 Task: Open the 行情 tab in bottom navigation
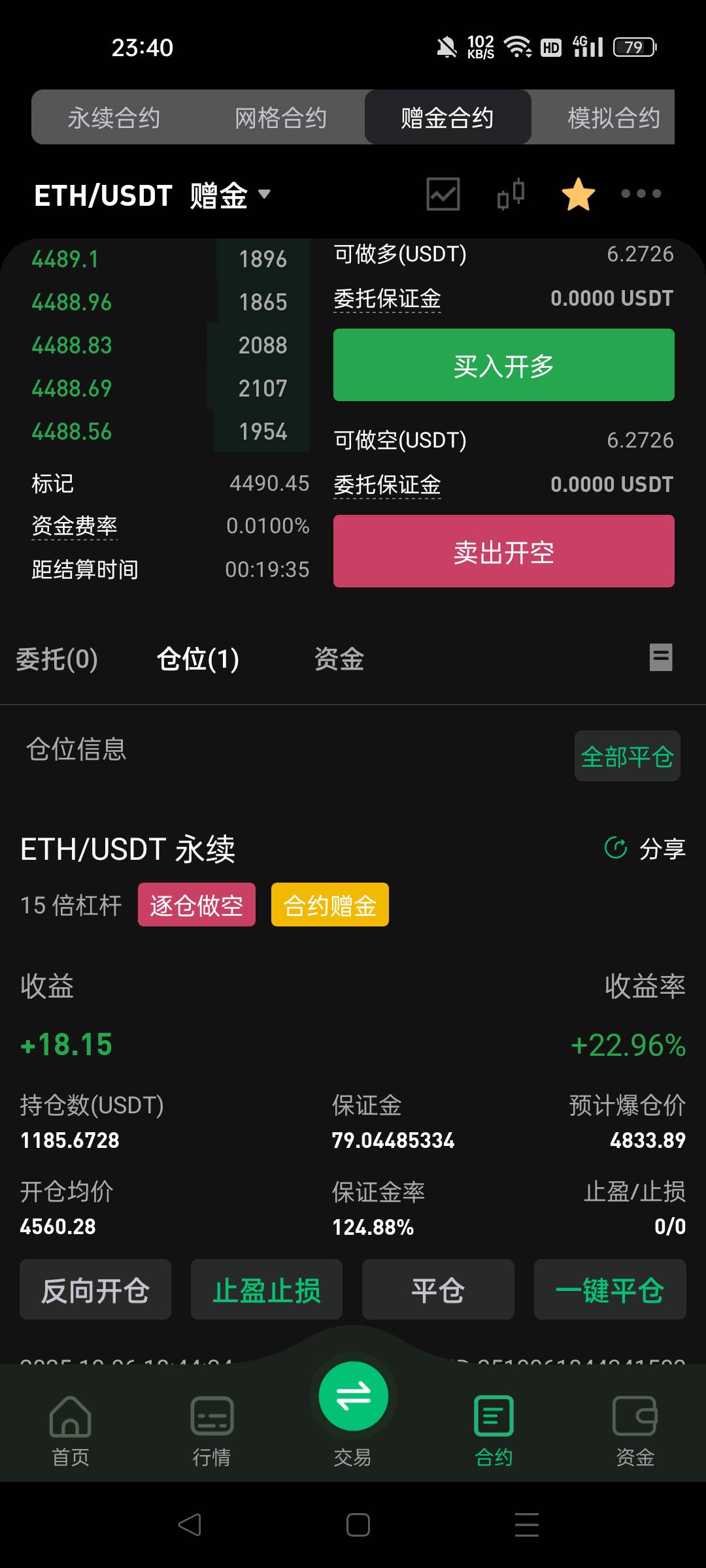coord(212,1431)
